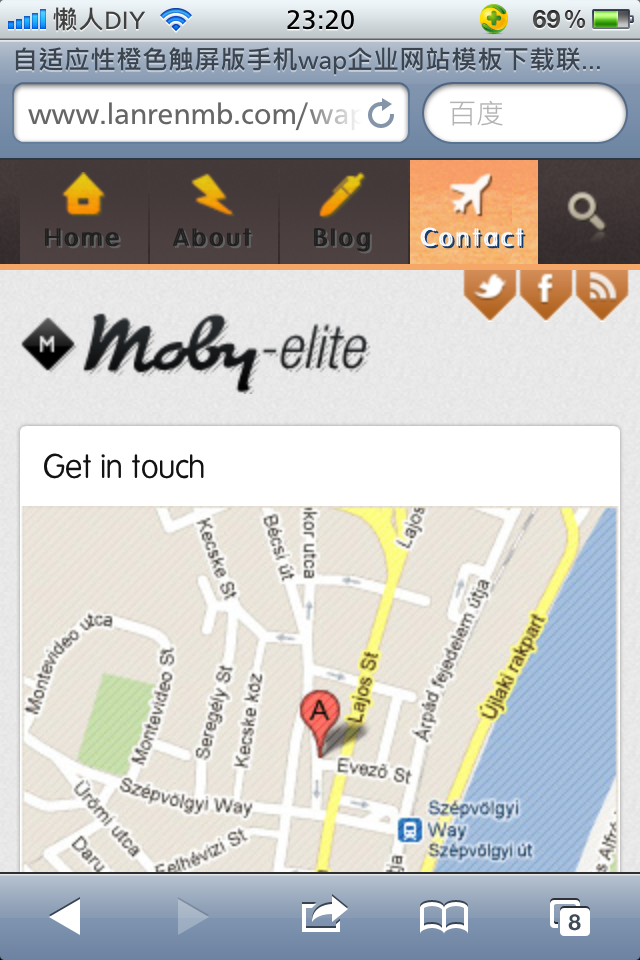Open the Home navigation tab
Viewport: 640px width, 960px height.
click(83, 213)
